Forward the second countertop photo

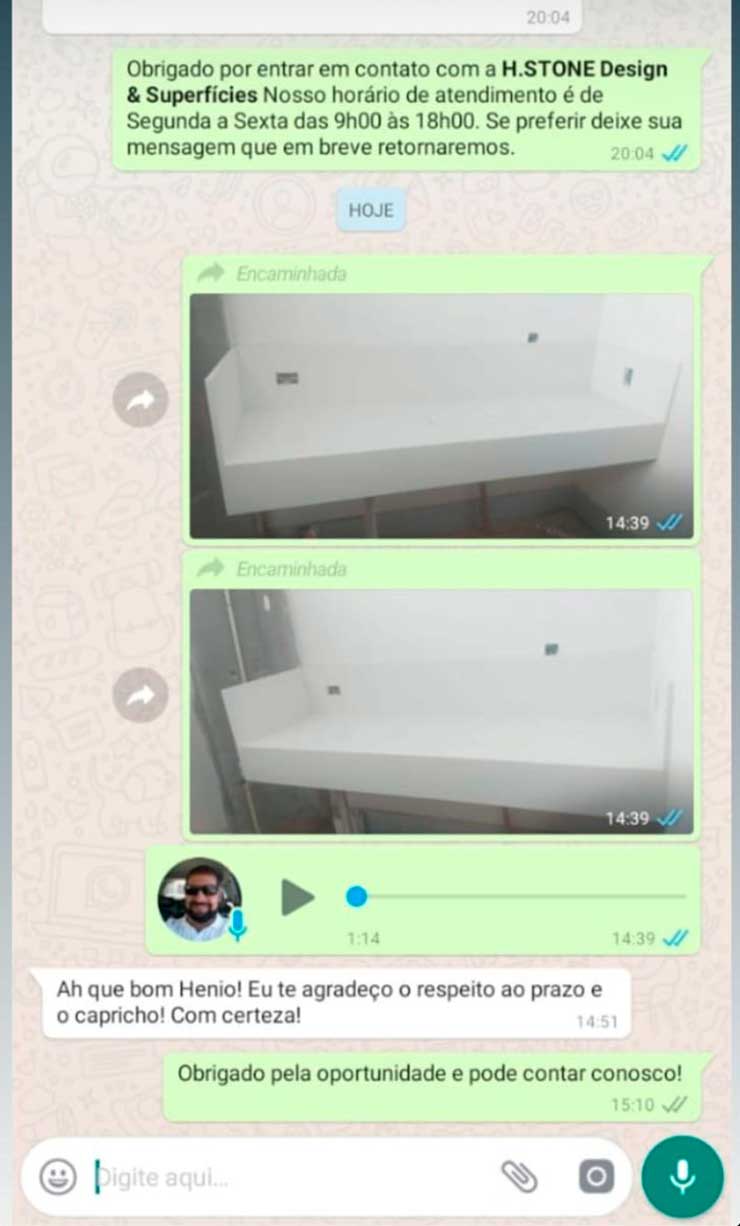pos(141,696)
